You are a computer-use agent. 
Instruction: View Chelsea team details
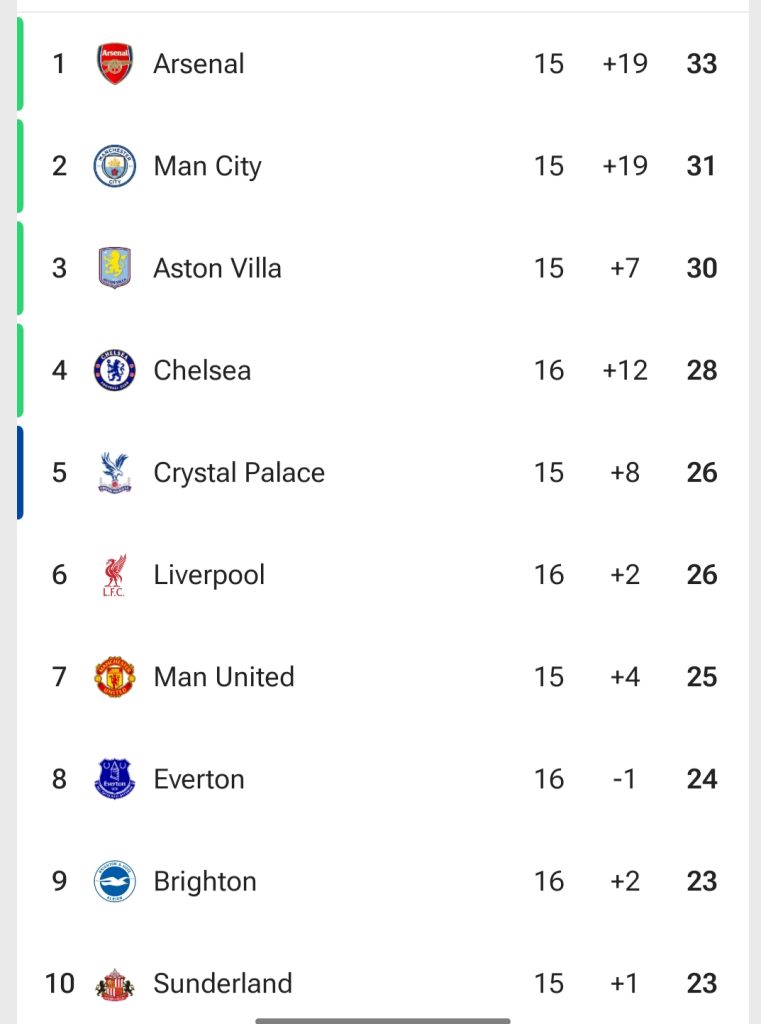coord(202,370)
